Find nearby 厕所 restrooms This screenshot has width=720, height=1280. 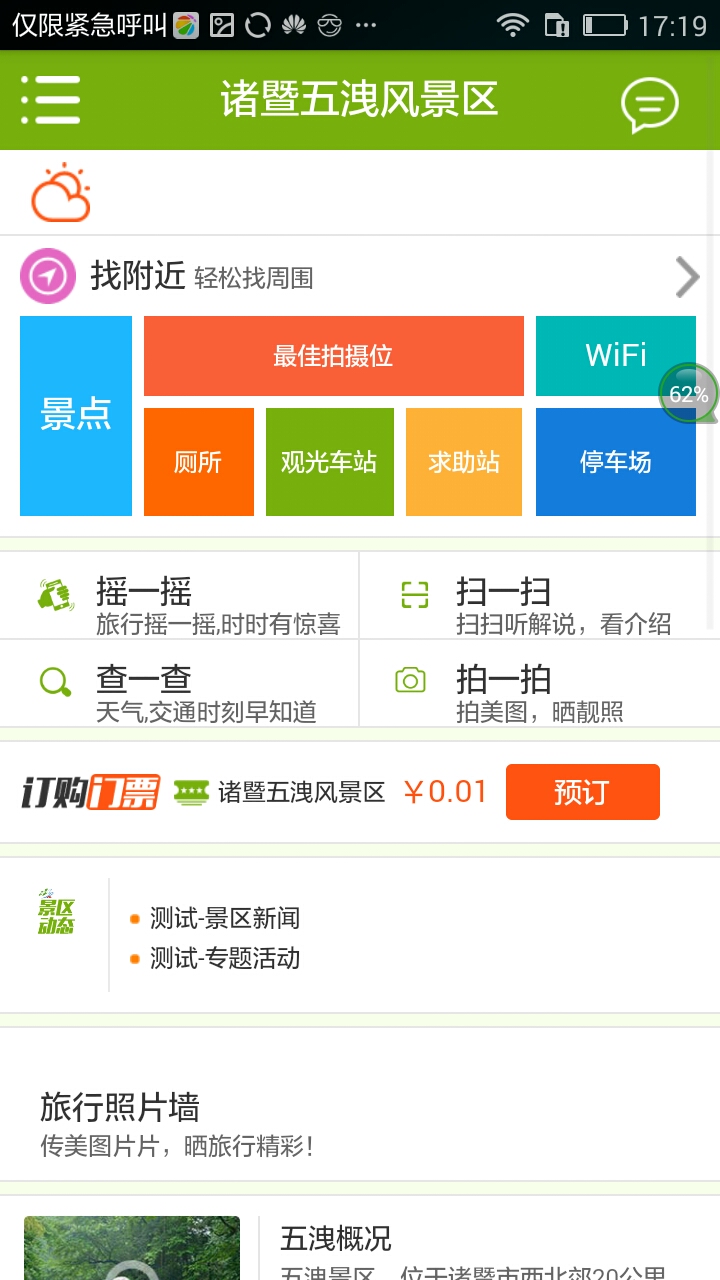(199, 462)
